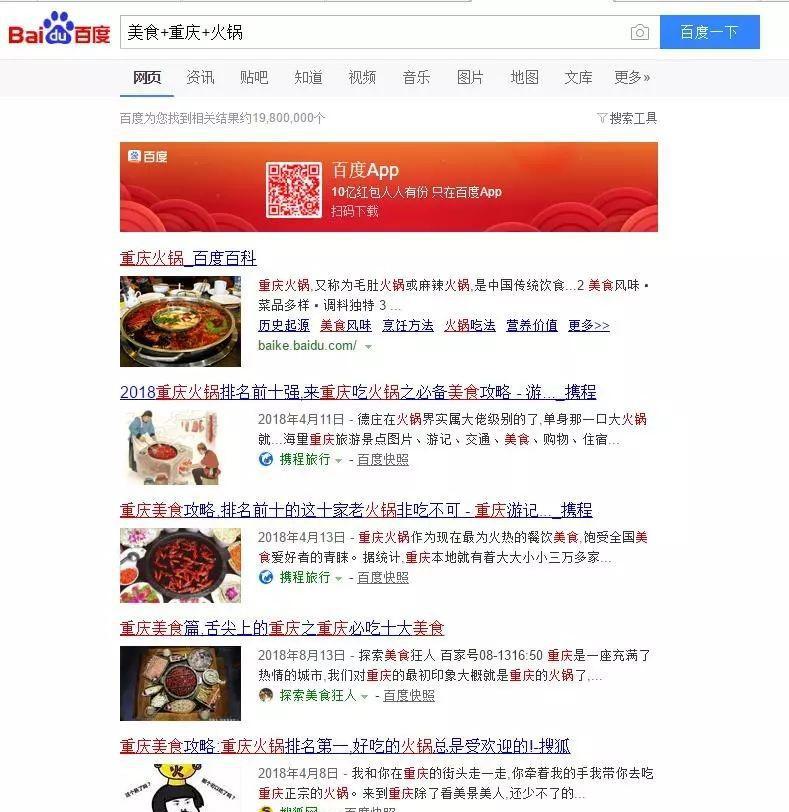Switch to the 图片 tab
This screenshot has height=812, width=789.
pyautogui.click(x=470, y=77)
